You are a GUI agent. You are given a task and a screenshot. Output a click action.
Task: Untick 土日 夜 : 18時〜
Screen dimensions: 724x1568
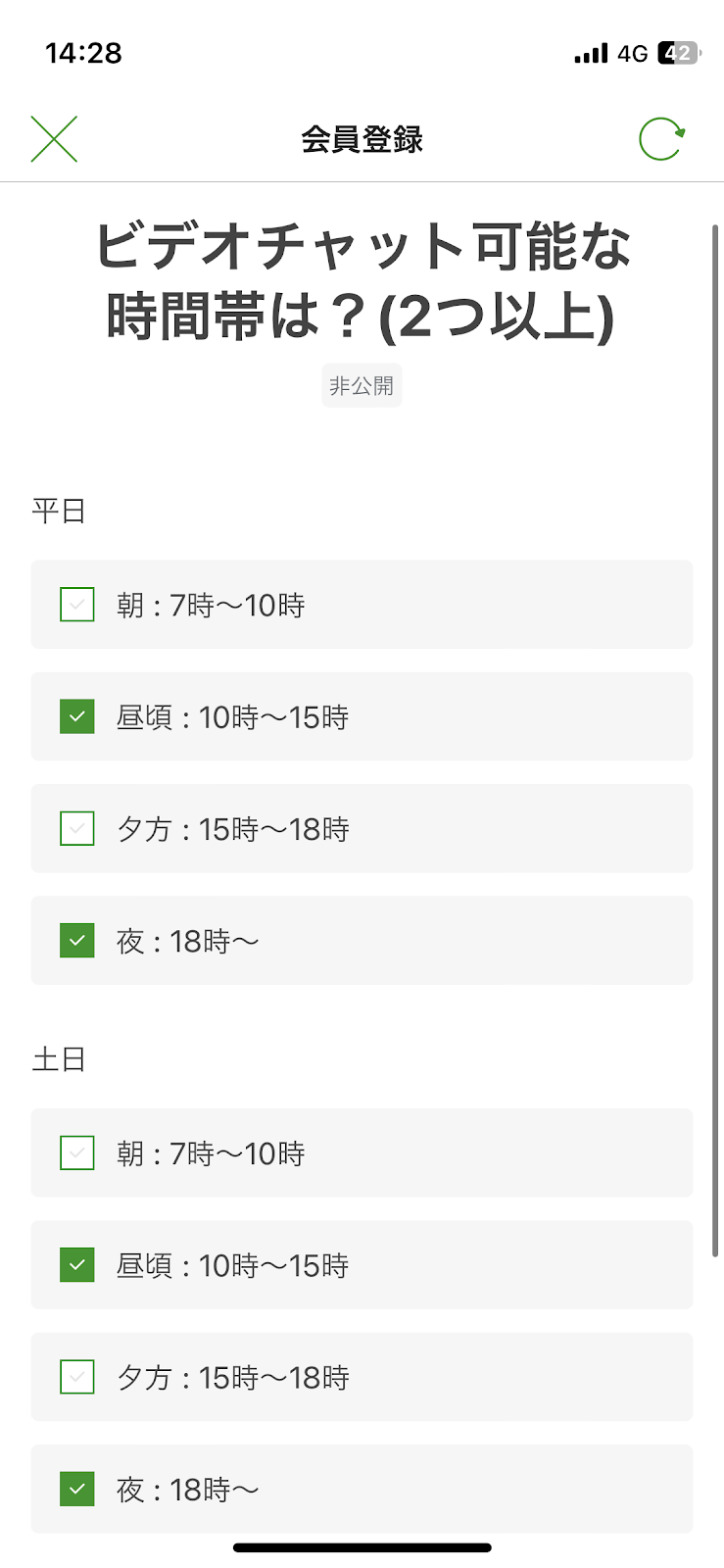click(362, 1489)
